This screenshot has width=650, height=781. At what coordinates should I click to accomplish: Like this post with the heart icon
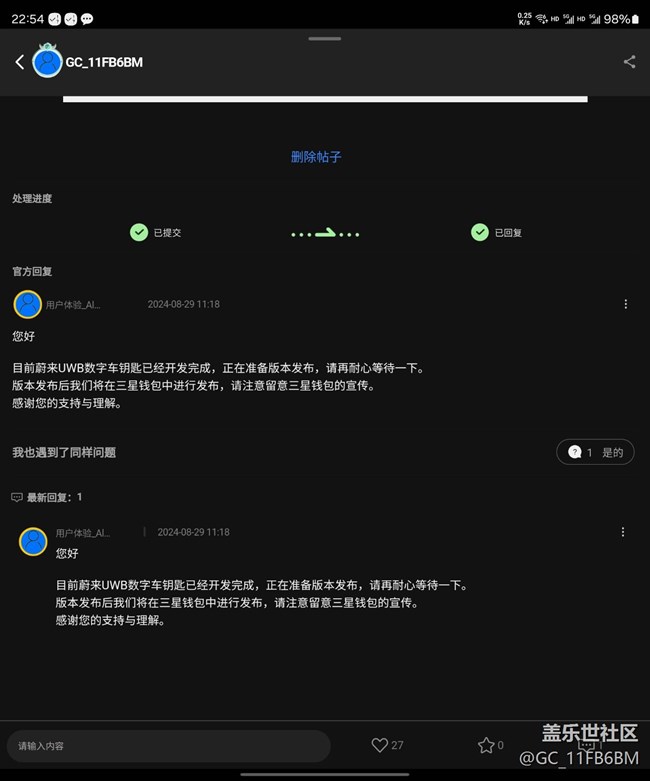click(x=380, y=745)
